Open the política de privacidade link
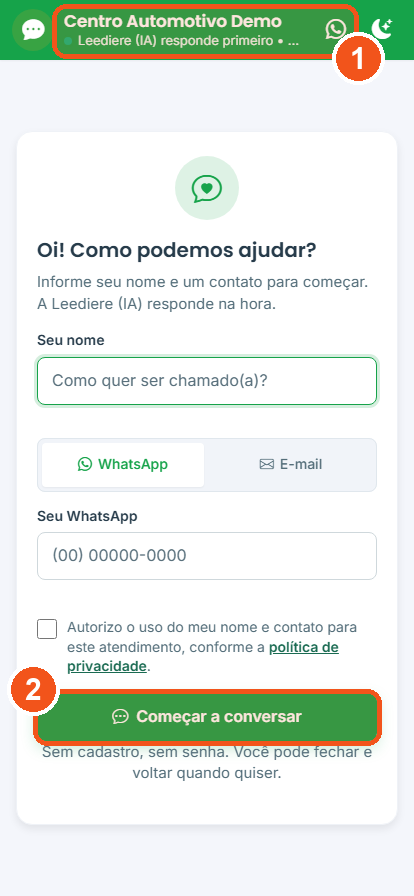The width and height of the screenshot is (414, 896). click(203, 657)
